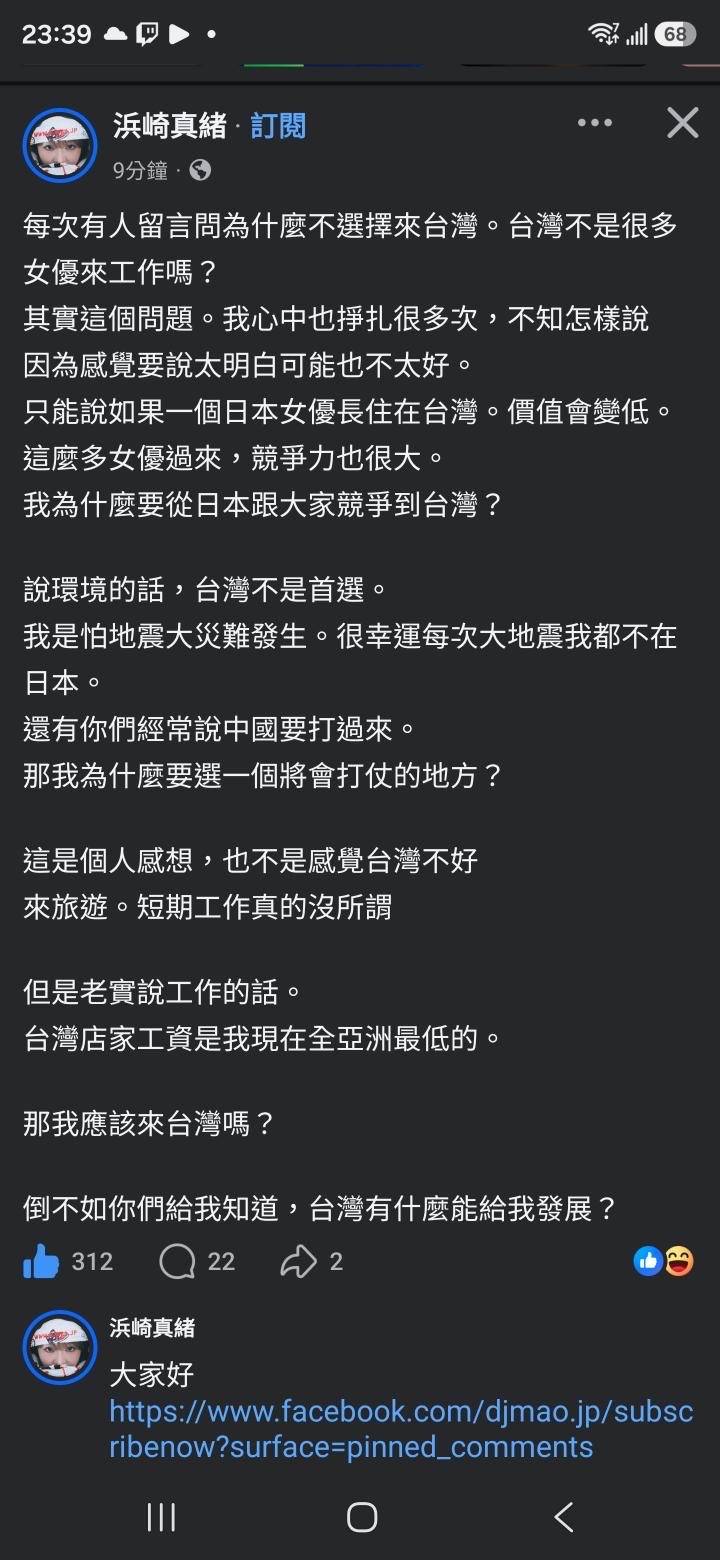Open comments via the speech bubble icon
Image resolution: width=720 pixels, height=1560 pixels.
pos(177,1262)
